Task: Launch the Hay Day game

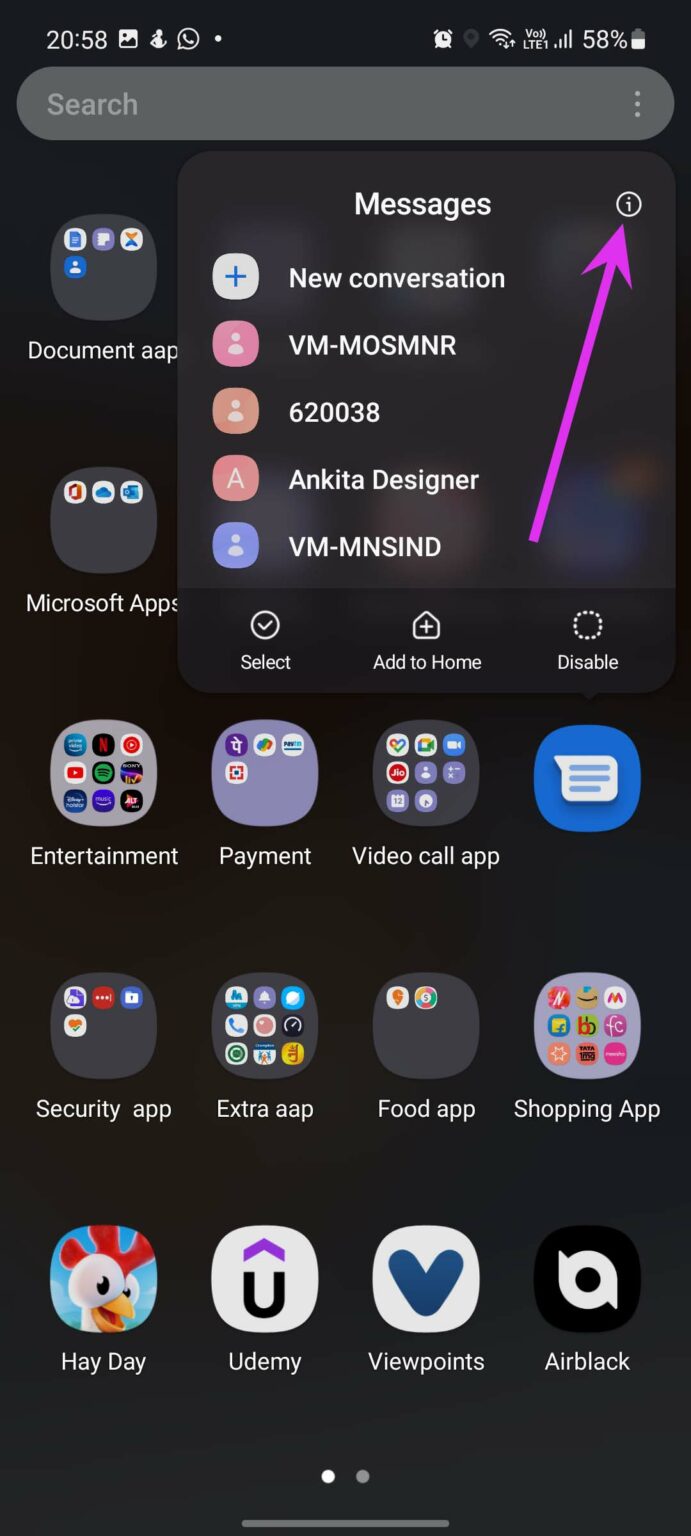Action: click(104, 1279)
